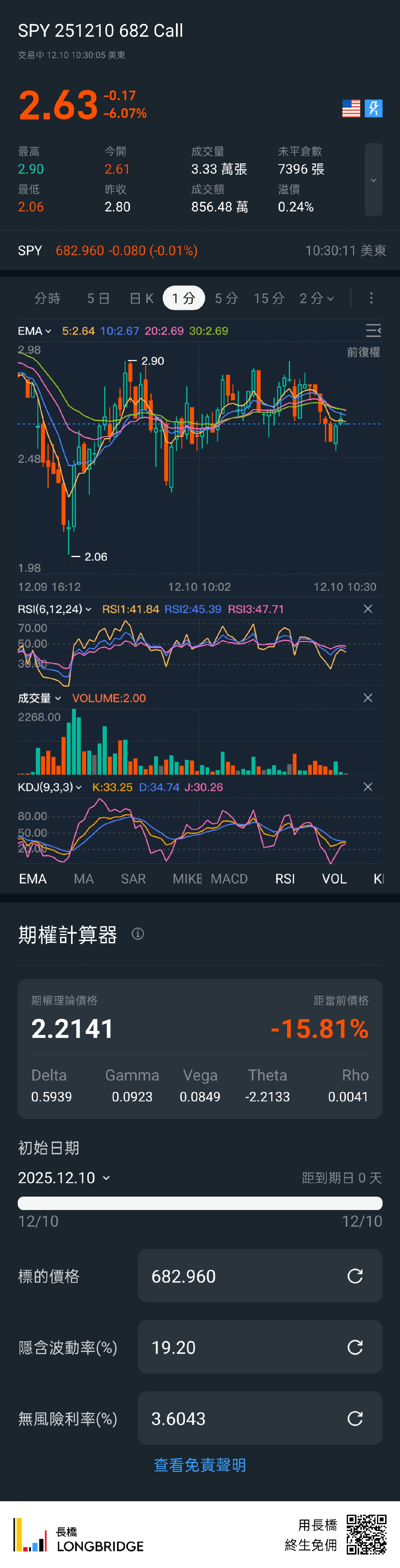Viewport: 400px width, 1568px height.
Task: Open the 初始日期 date dropdown
Action: [x=64, y=1178]
